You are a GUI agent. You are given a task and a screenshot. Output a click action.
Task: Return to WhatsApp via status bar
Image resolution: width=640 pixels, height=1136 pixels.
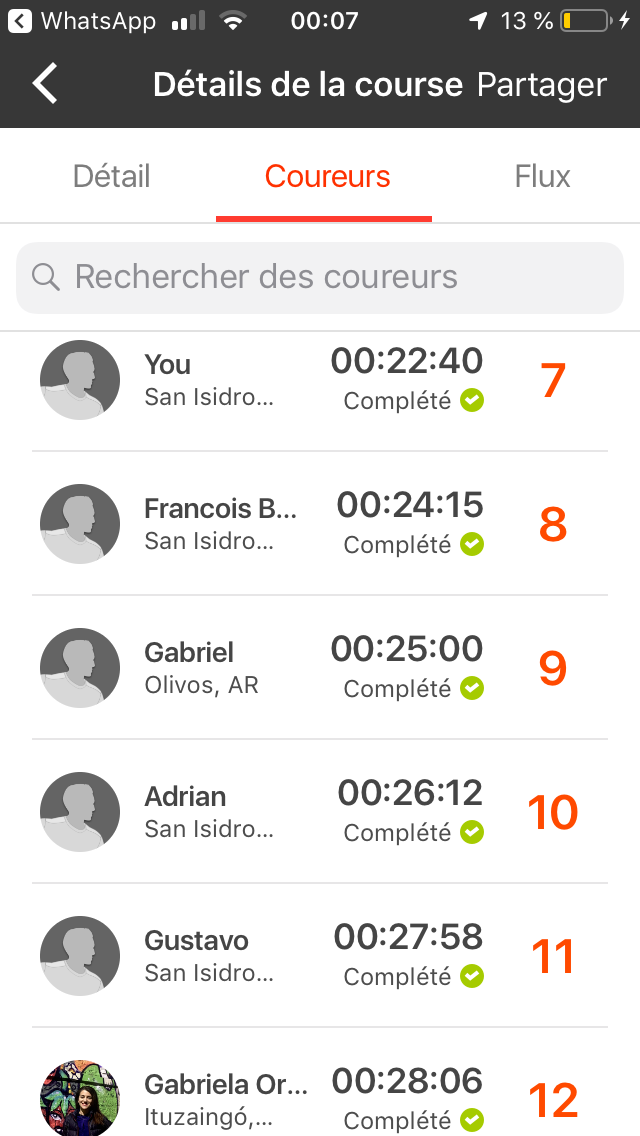(x=82, y=20)
